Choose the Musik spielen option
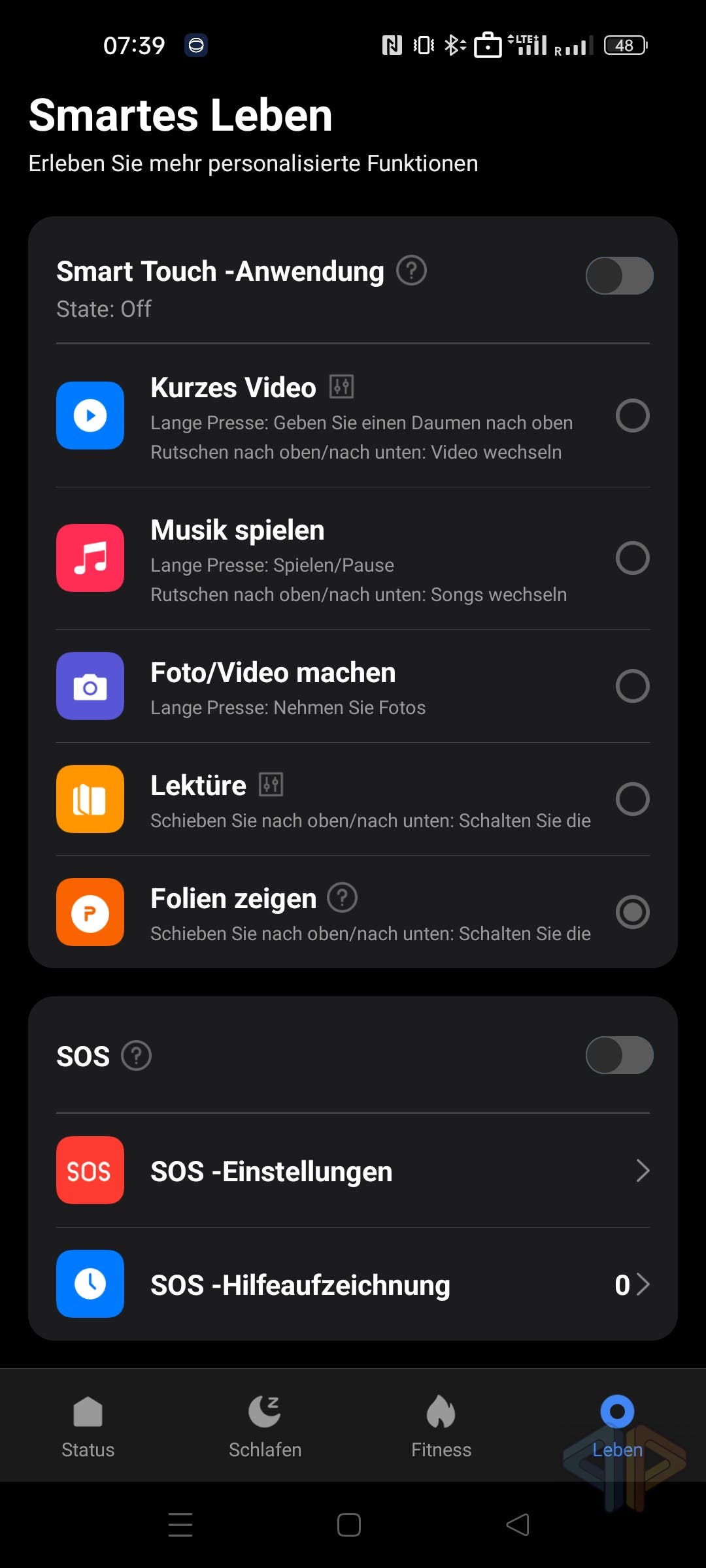The width and height of the screenshot is (706, 1568). tap(632, 558)
